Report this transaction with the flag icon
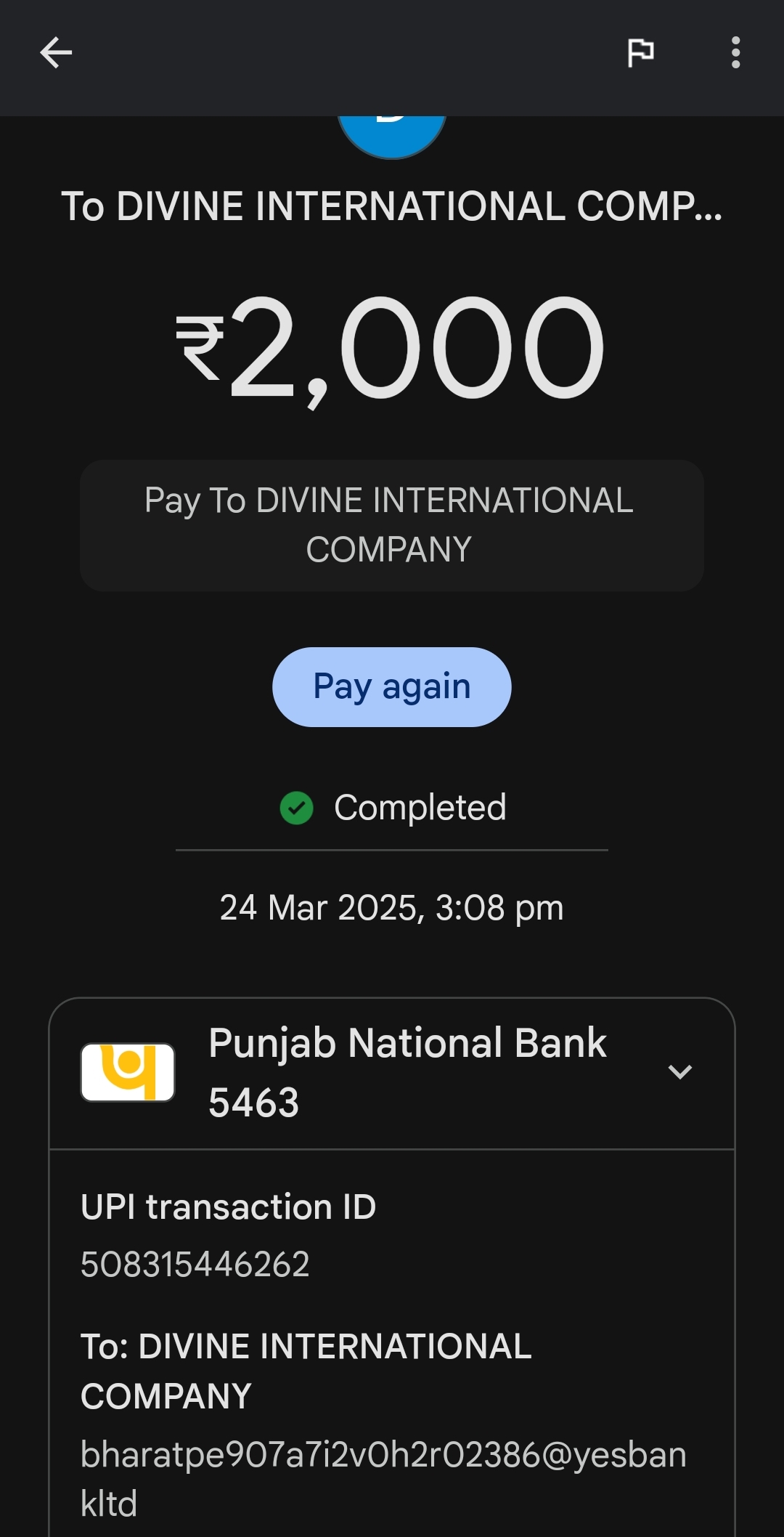Screen dimensions: 784x1537 640,52
